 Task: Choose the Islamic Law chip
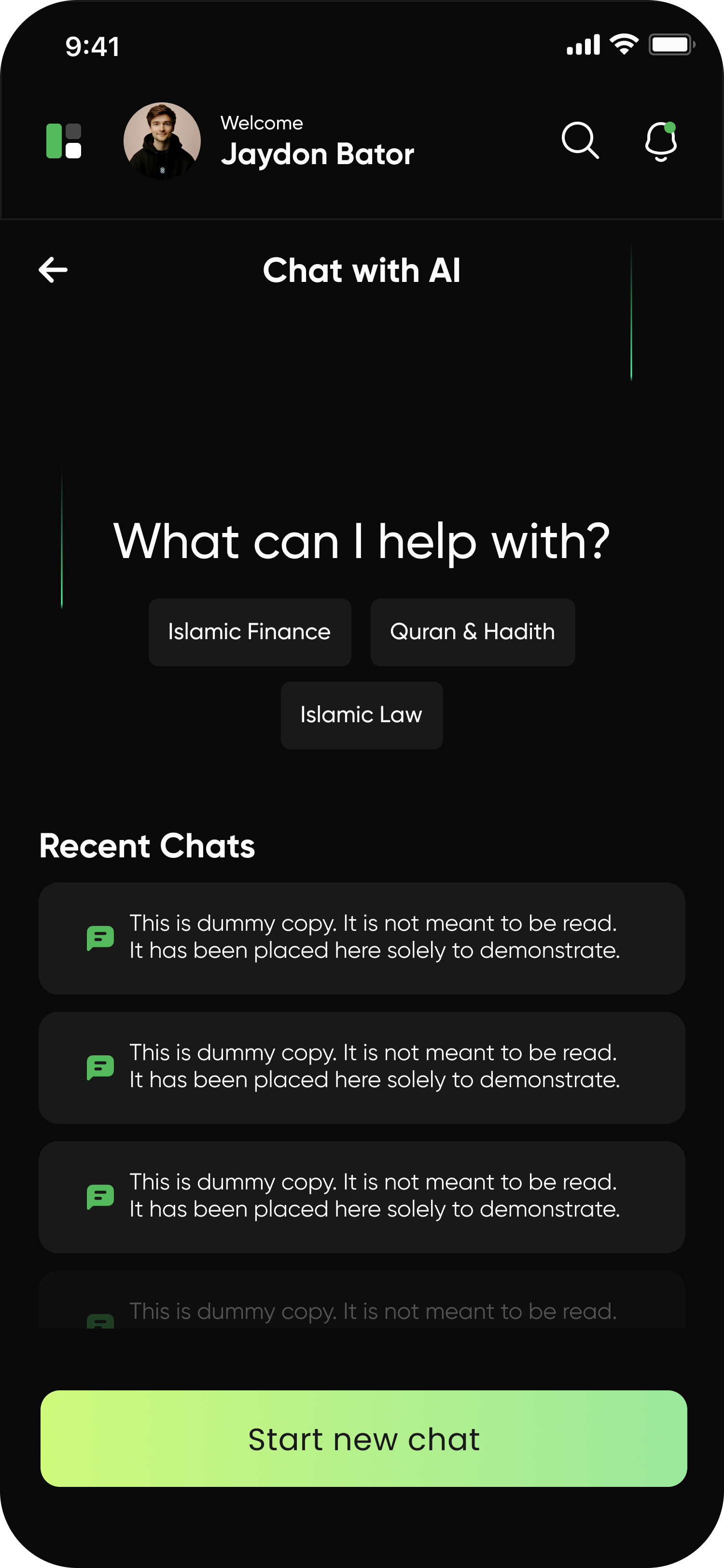tap(362, 714)
